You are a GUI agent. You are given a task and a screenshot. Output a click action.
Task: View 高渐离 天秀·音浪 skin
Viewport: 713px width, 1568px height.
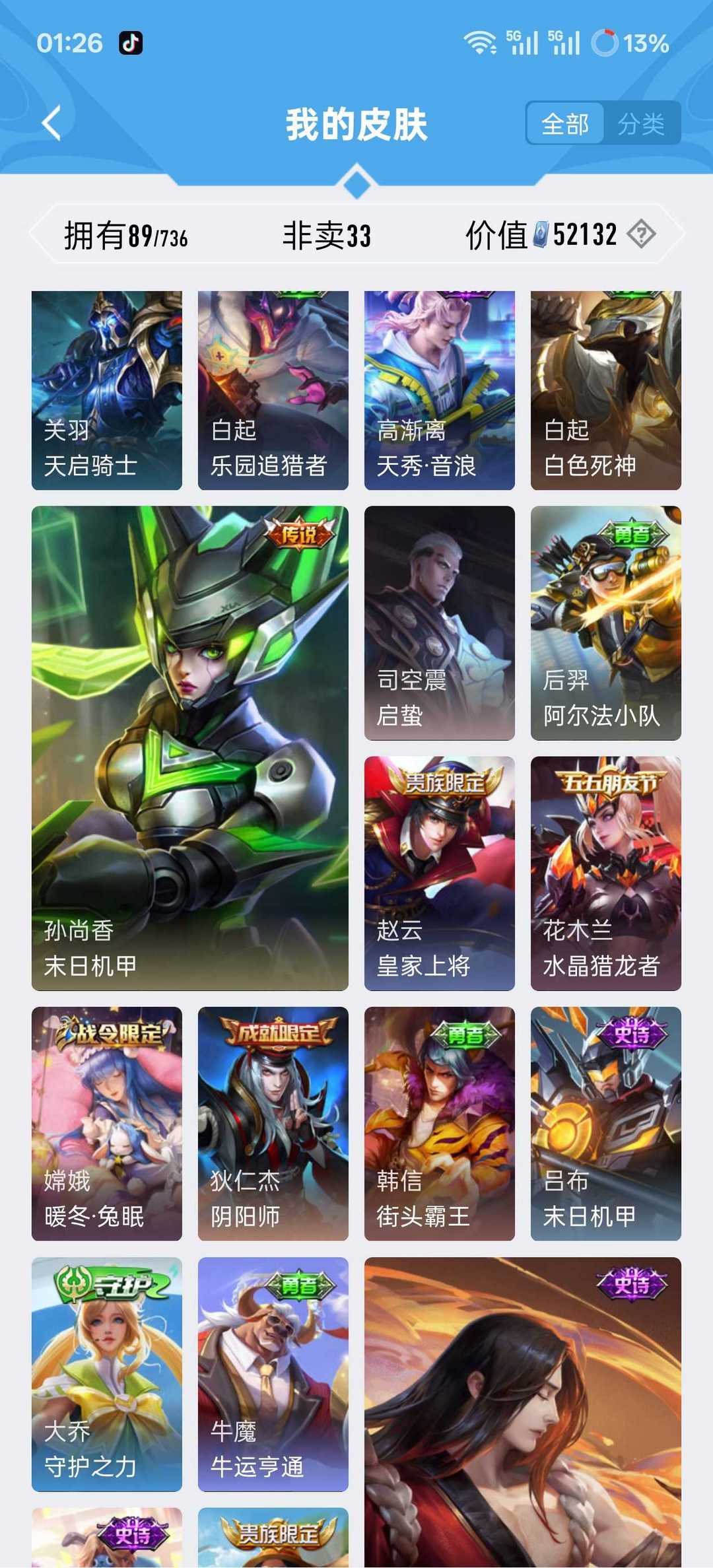[x=440, y=390]
